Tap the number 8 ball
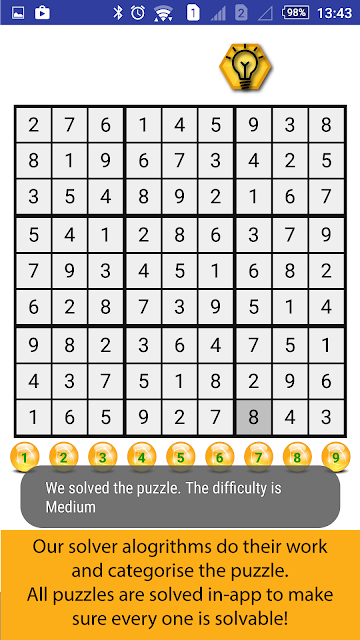Image resolution: width=360 pixels, height=640 pixels. coord(297,457)
